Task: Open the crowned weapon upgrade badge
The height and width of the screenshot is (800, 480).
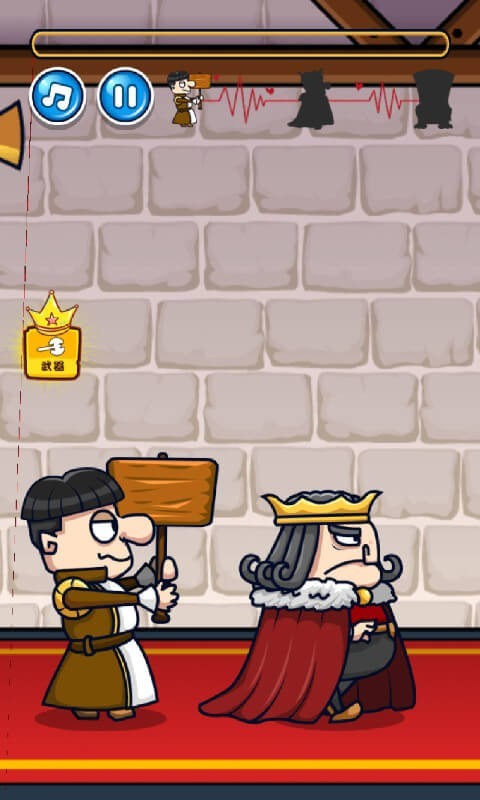Action: [52, 336]
